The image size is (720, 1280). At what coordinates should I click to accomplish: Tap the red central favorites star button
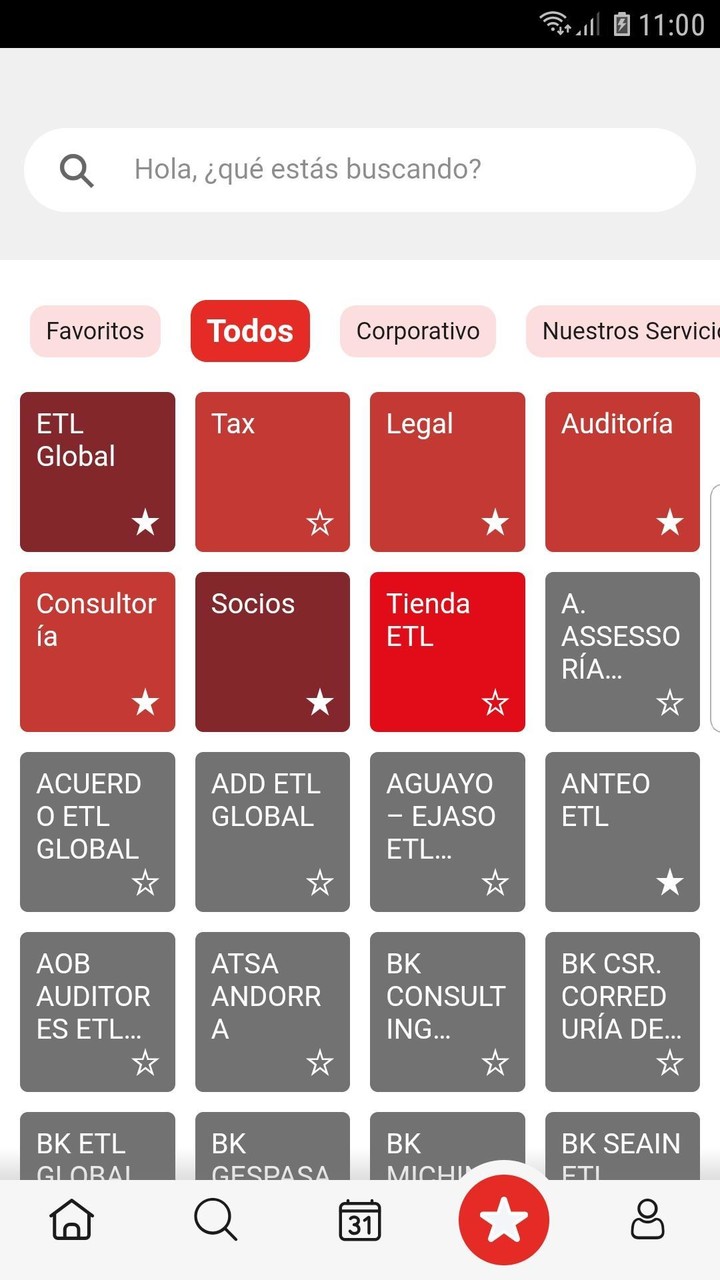[503, 1220]
